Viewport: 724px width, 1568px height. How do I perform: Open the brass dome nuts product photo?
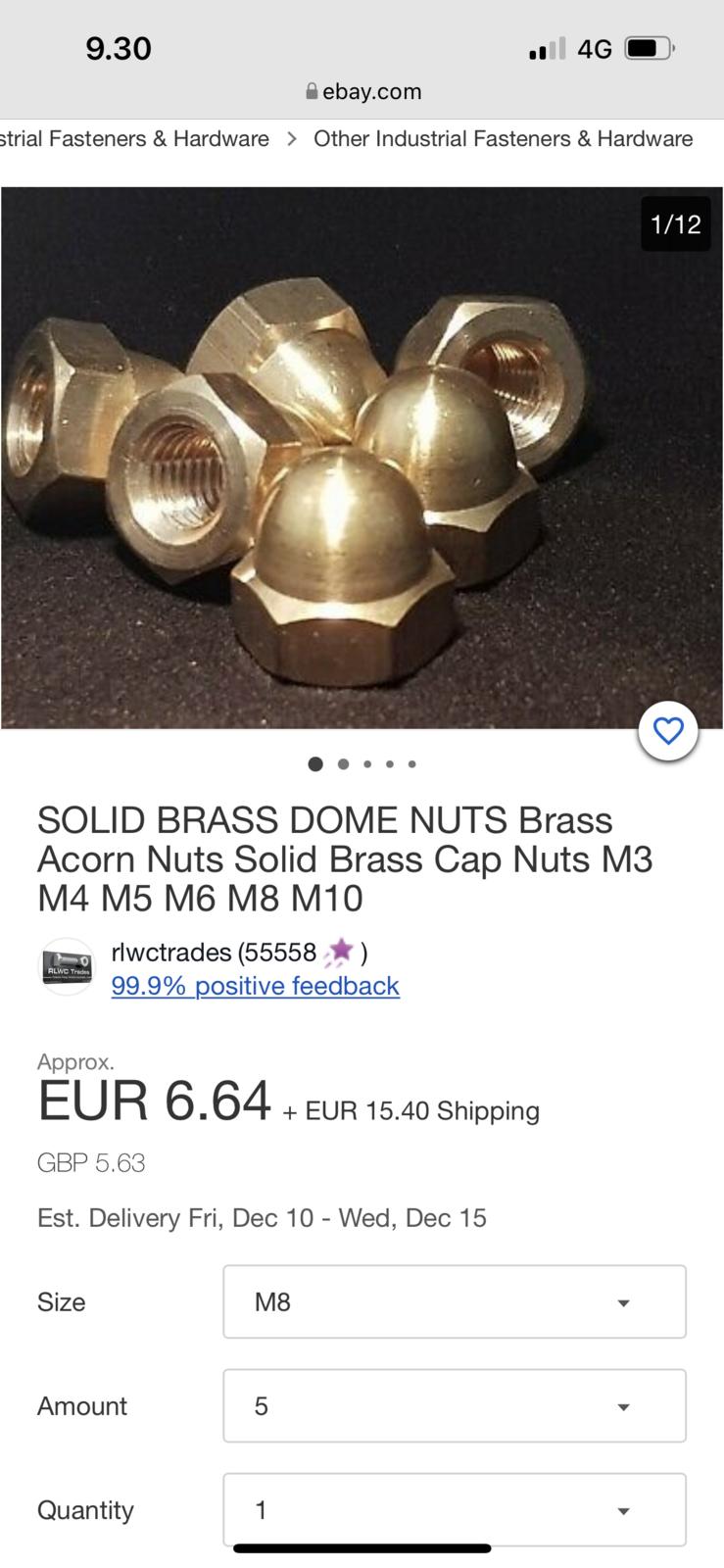pos(362,458)
